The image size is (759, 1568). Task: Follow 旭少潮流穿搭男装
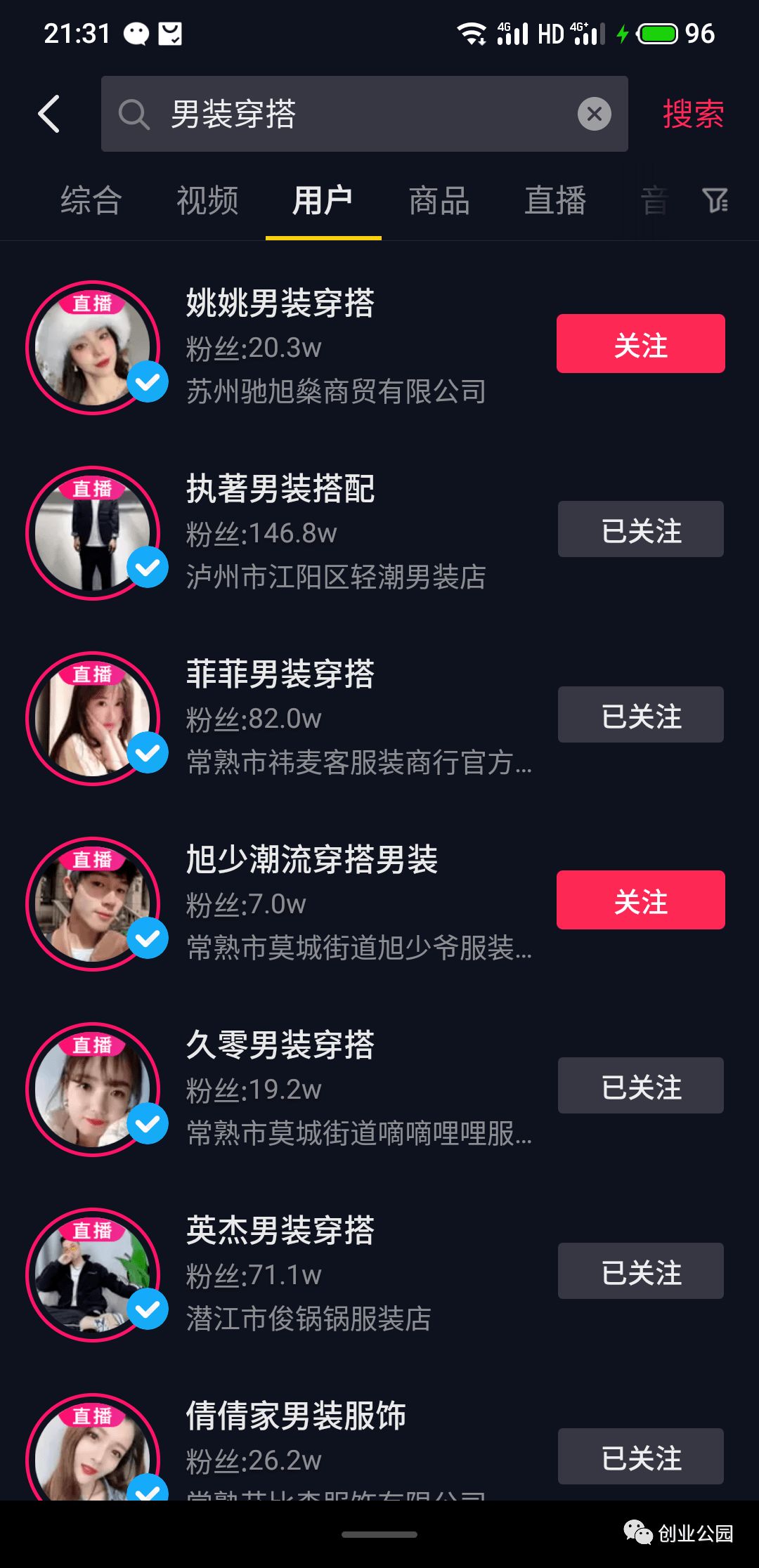(x=640, y=900)
